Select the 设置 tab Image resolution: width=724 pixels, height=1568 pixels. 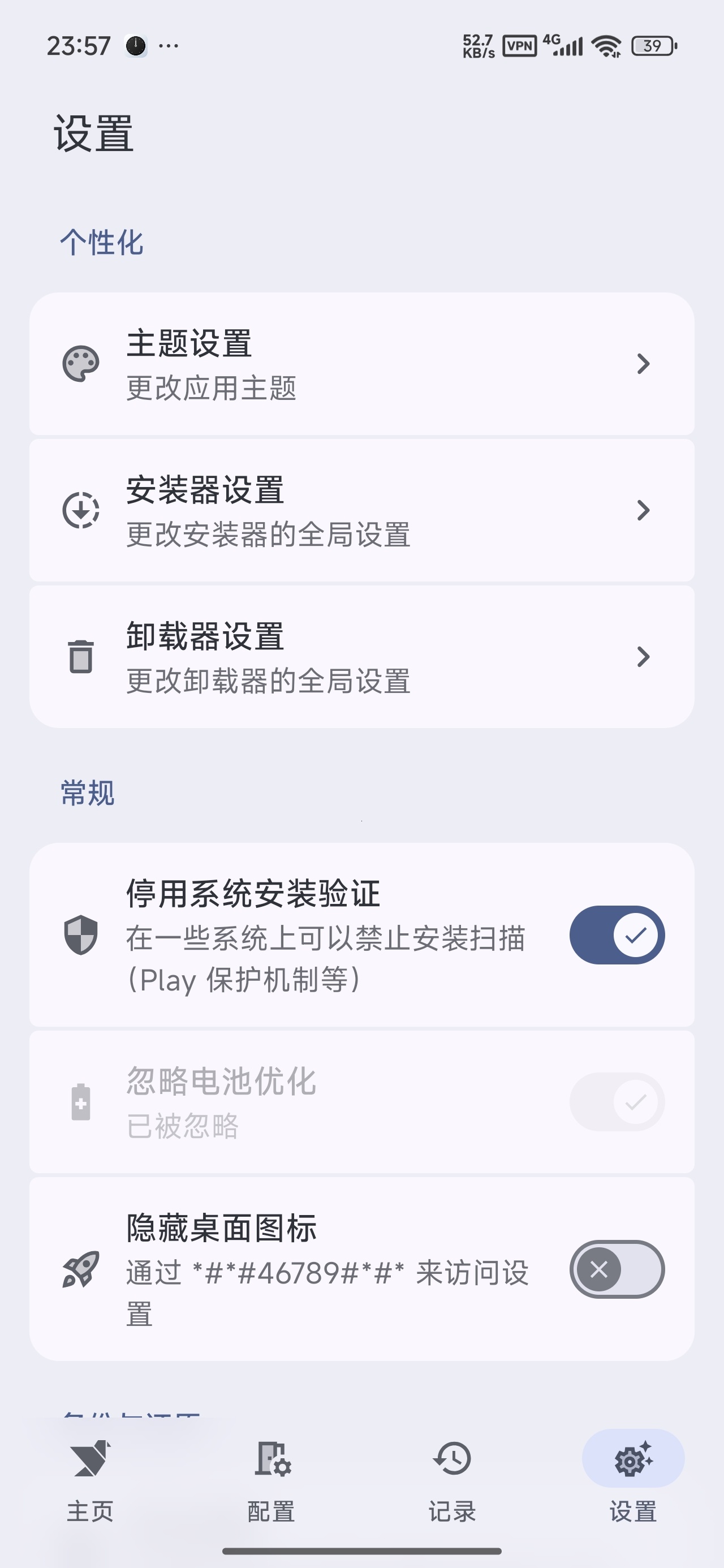tap(633, 1480)
